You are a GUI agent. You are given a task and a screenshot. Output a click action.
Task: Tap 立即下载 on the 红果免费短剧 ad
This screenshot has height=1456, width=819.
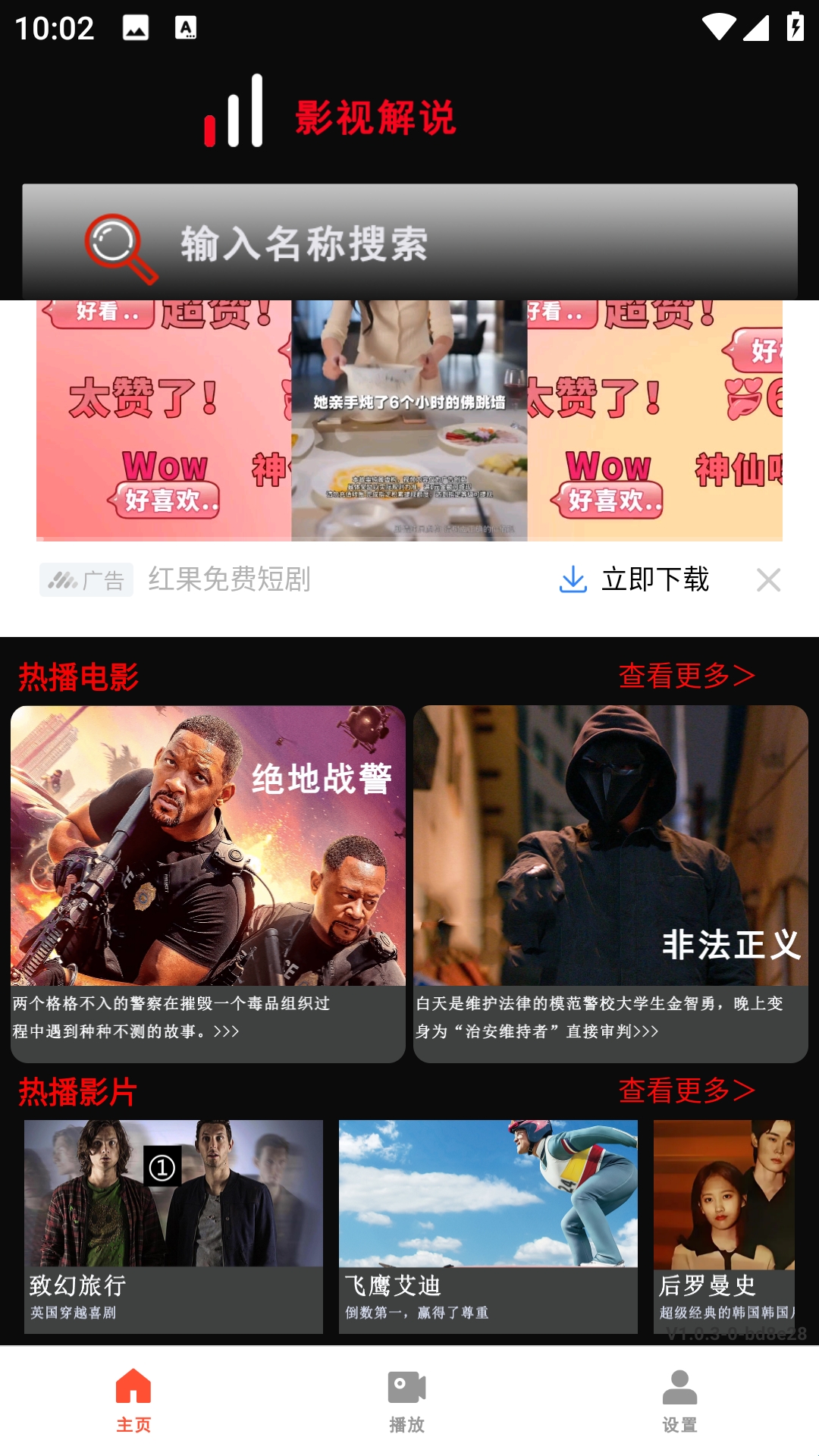click(635, 580)
